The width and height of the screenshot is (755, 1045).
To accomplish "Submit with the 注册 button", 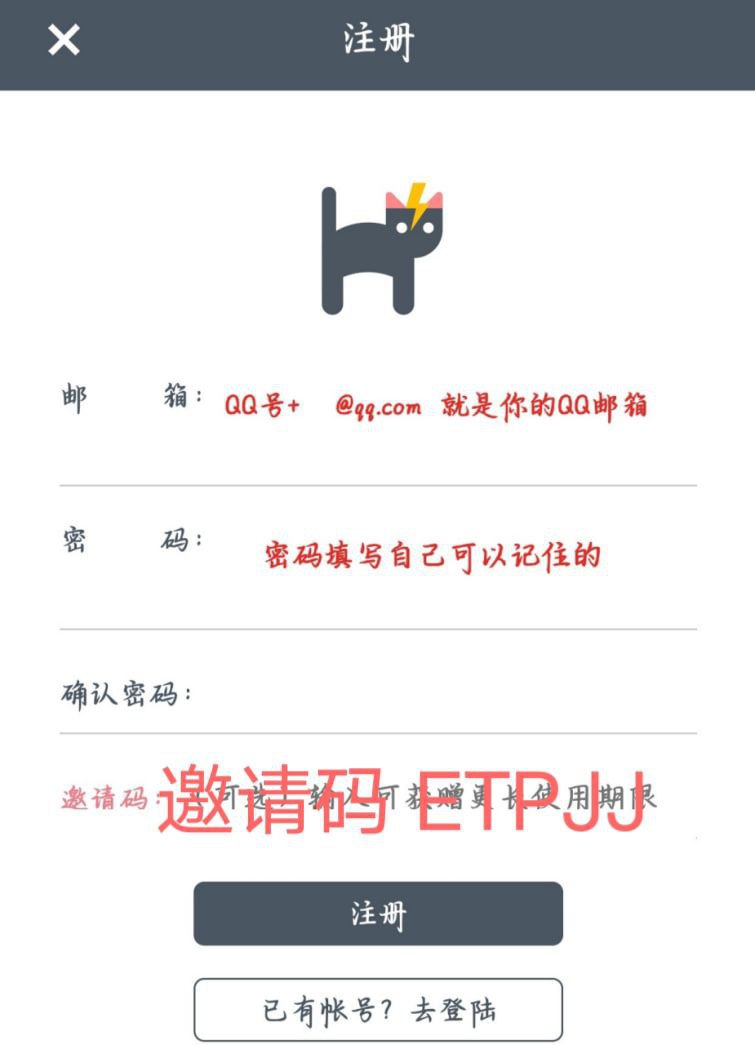I will [x=378, y=913].
